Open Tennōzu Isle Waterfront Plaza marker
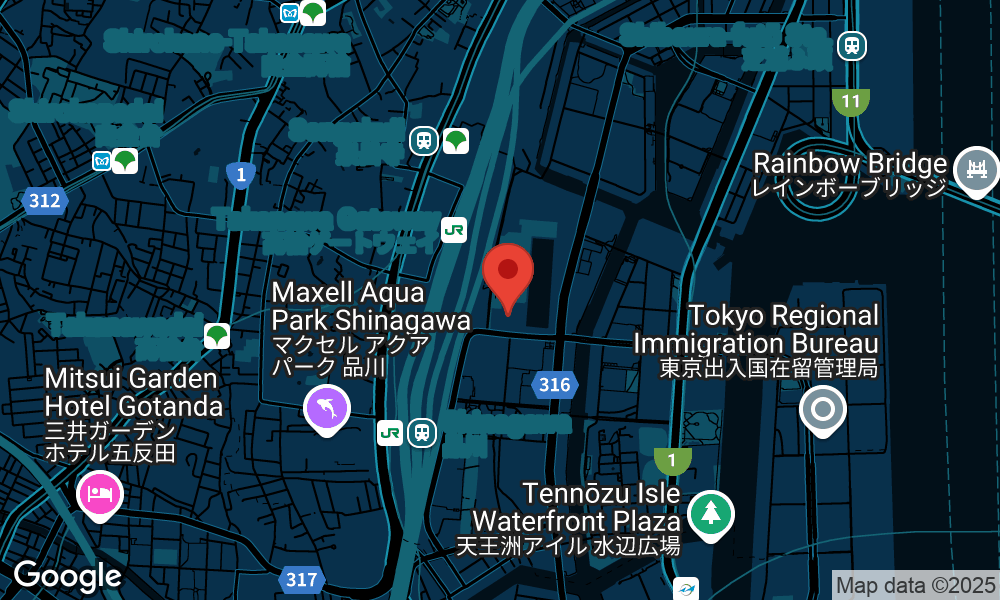1000x600 pixels. [711, 513]
